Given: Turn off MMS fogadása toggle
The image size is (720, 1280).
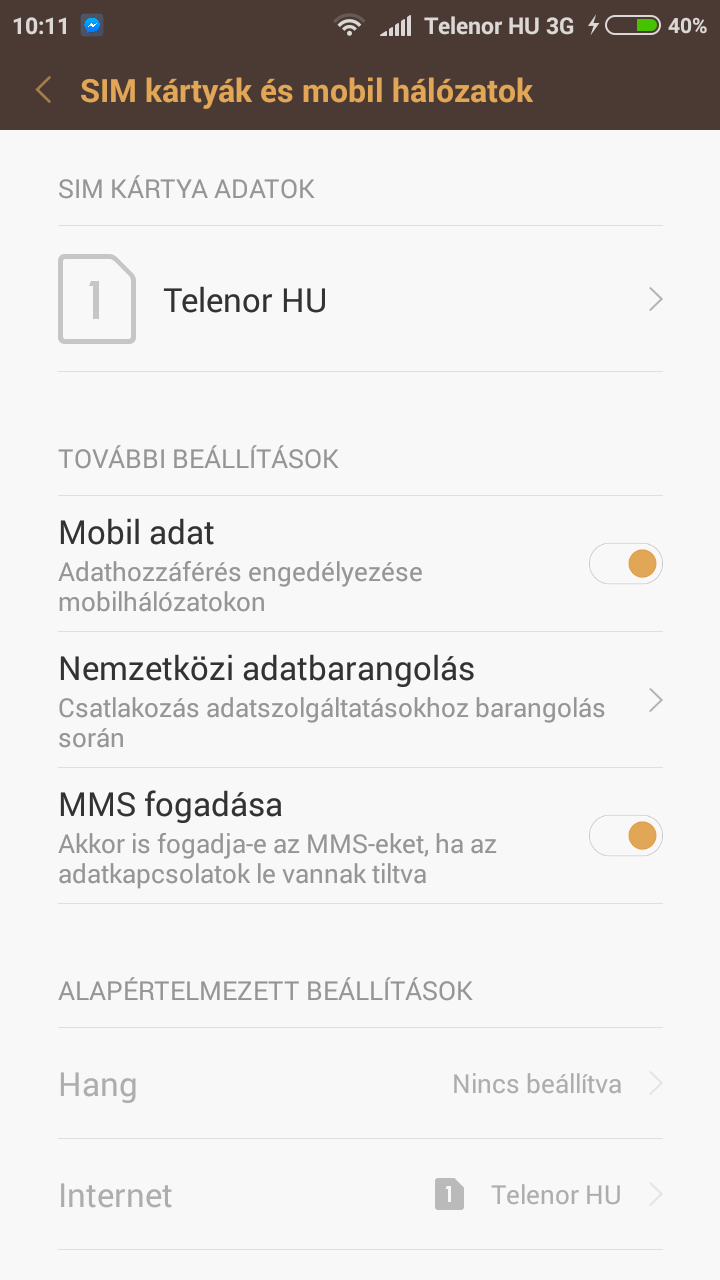Looking at the screenshot, I should point(625,836).
